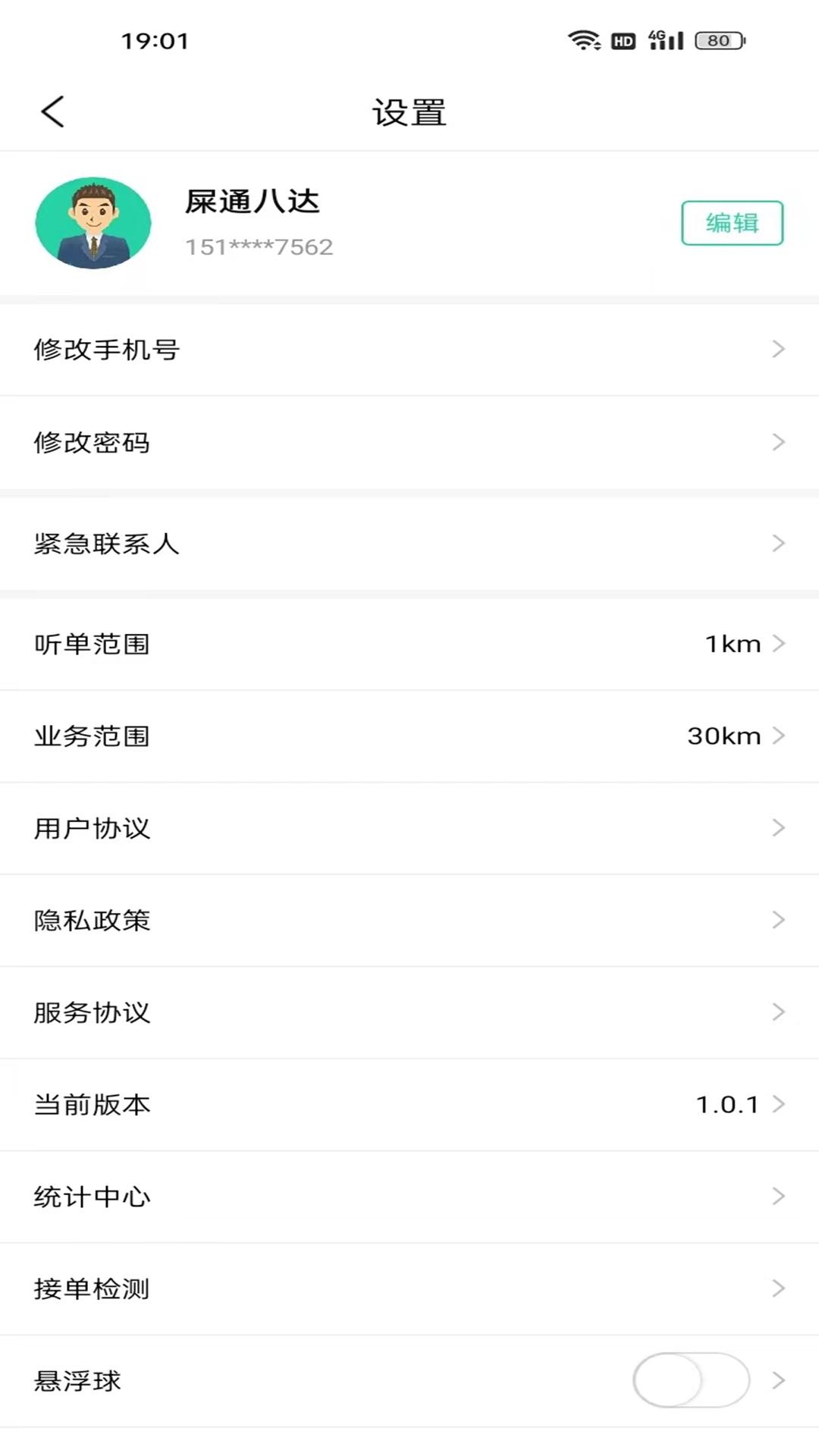Open 修改密码 to change password
The width and height of the screenshot is (819, 1456).
click(409, 442)
